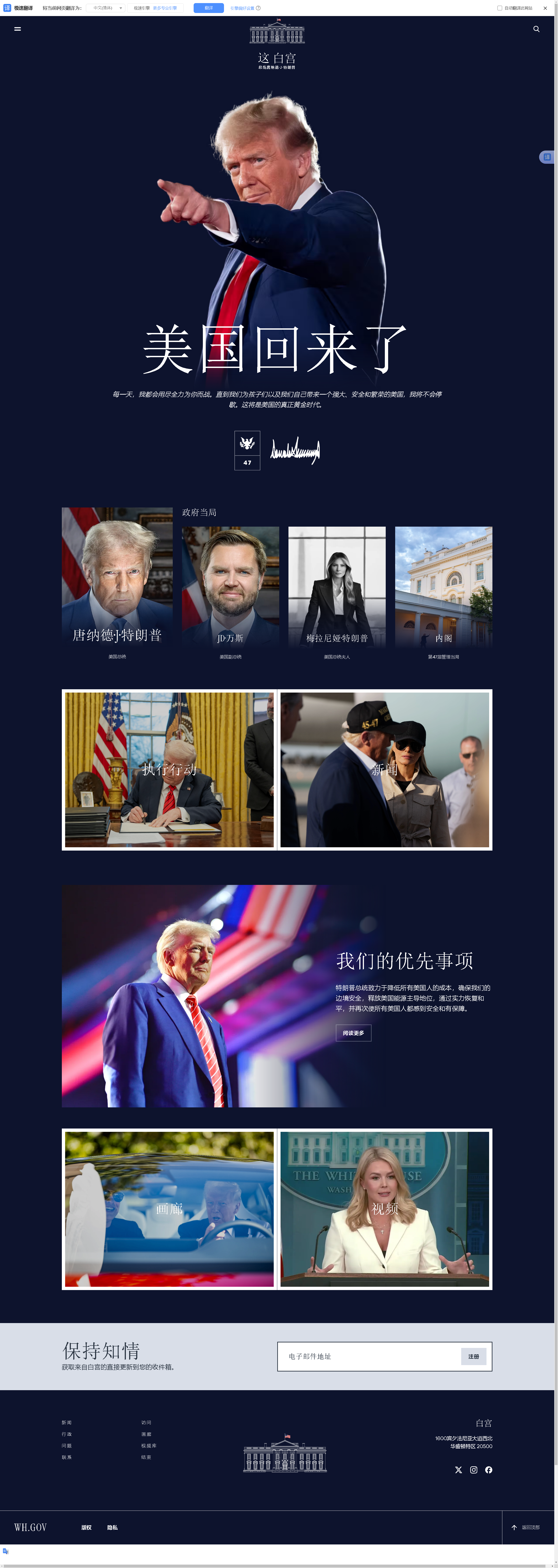Tap the 注册 sign-up button

(474, 1356)
